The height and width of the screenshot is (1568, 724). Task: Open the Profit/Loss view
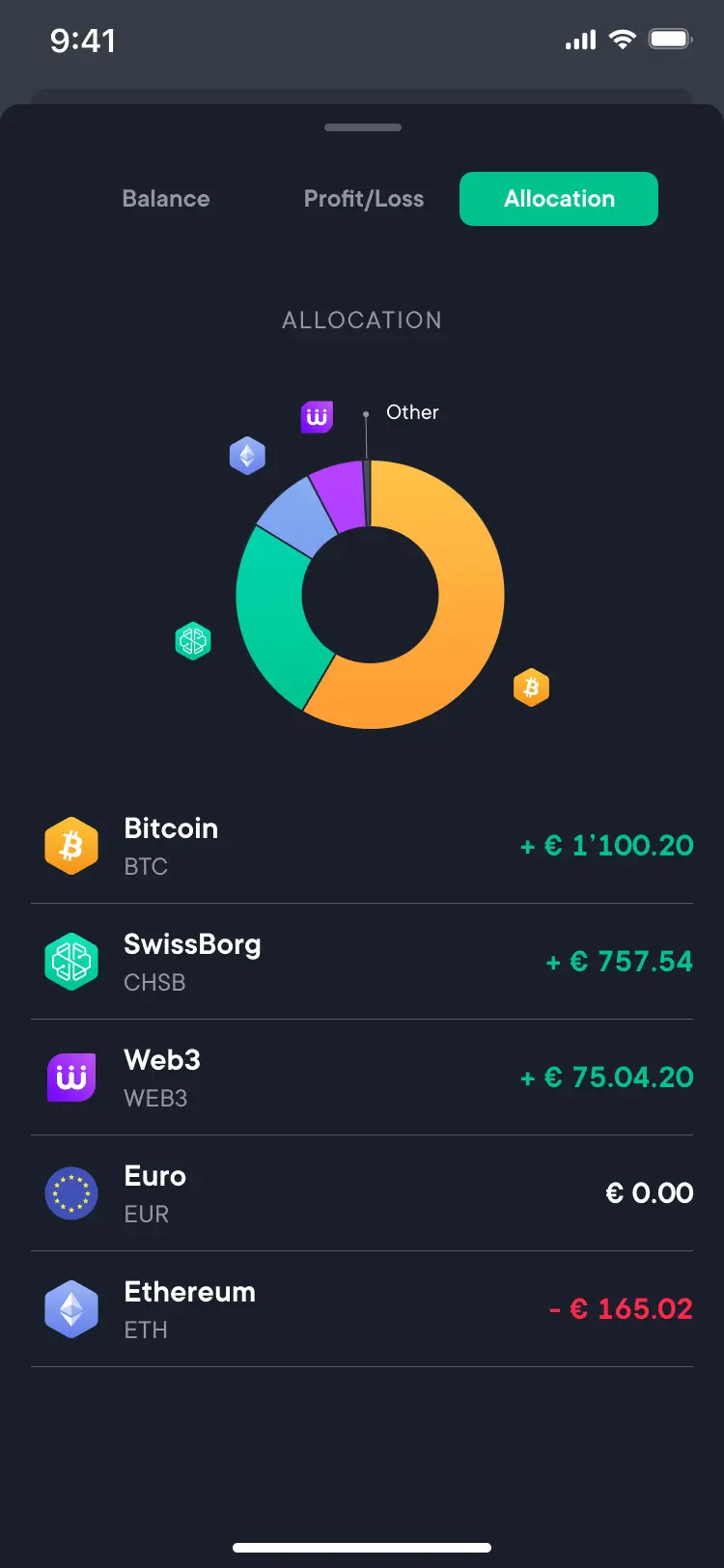coord(364,199)
